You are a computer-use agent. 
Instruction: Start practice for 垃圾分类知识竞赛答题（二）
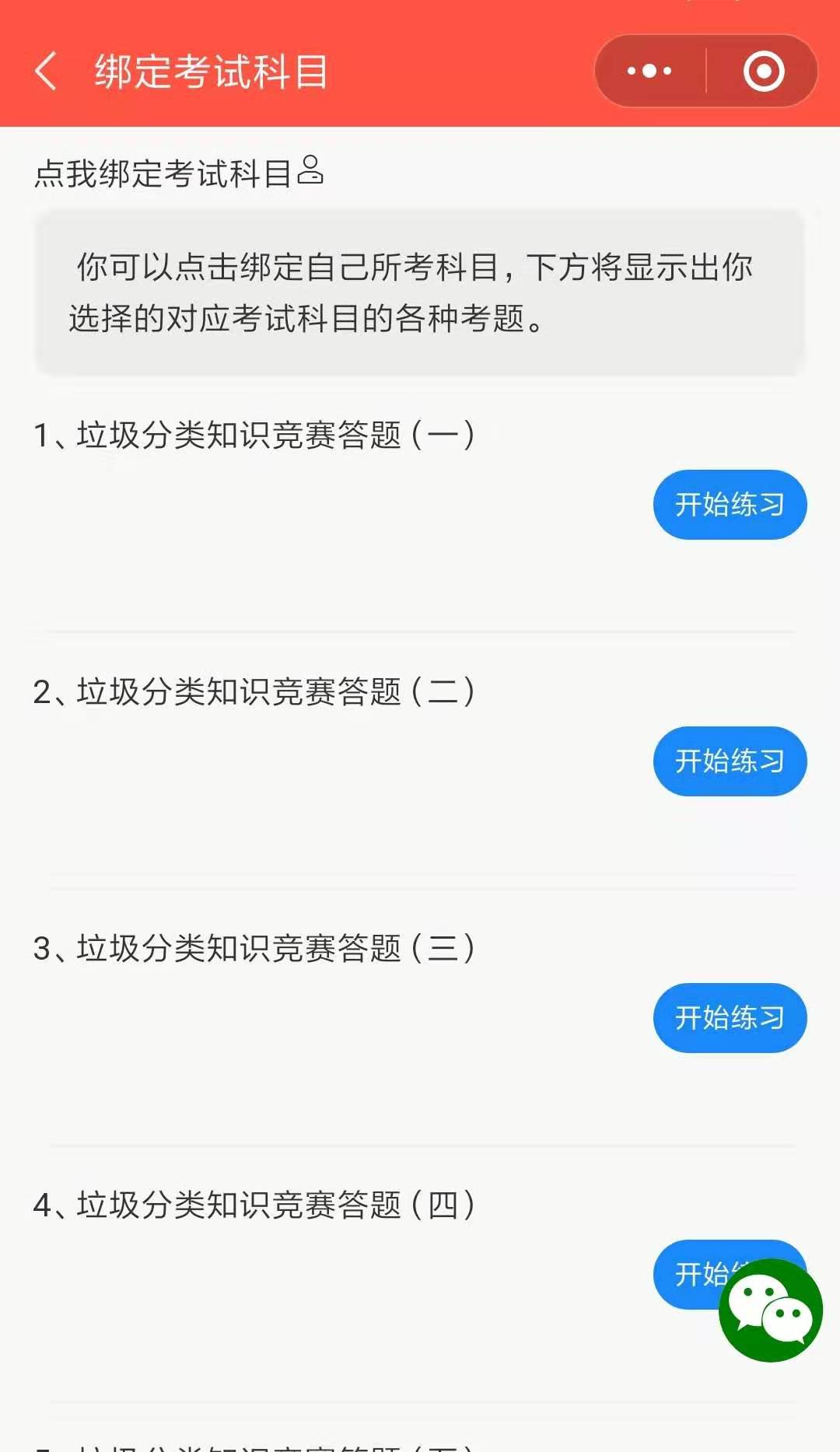[x=730, y=761]
